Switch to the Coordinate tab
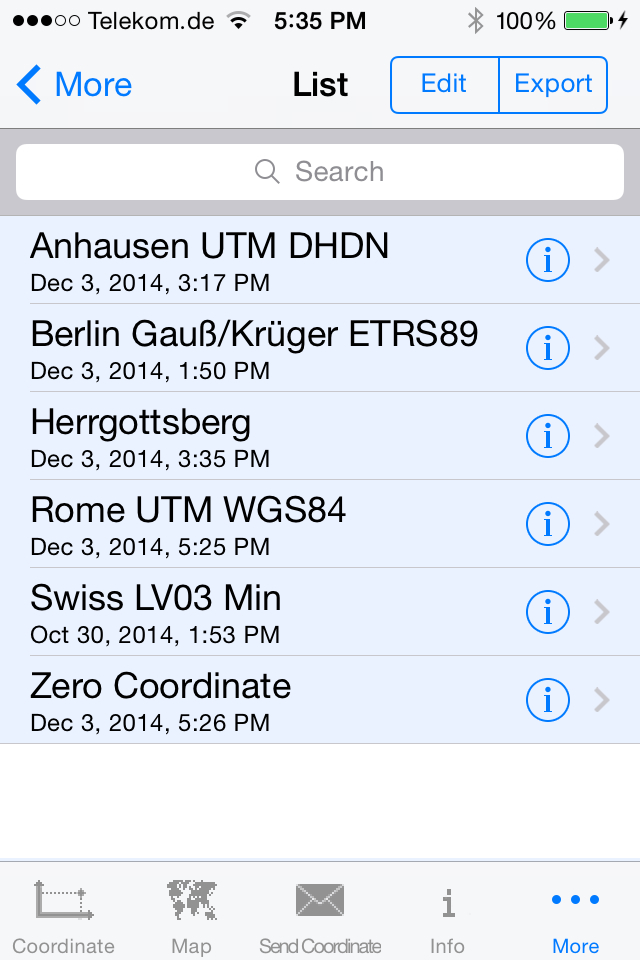640x960 pixels. pyautogui.click(x=63, y=915)
